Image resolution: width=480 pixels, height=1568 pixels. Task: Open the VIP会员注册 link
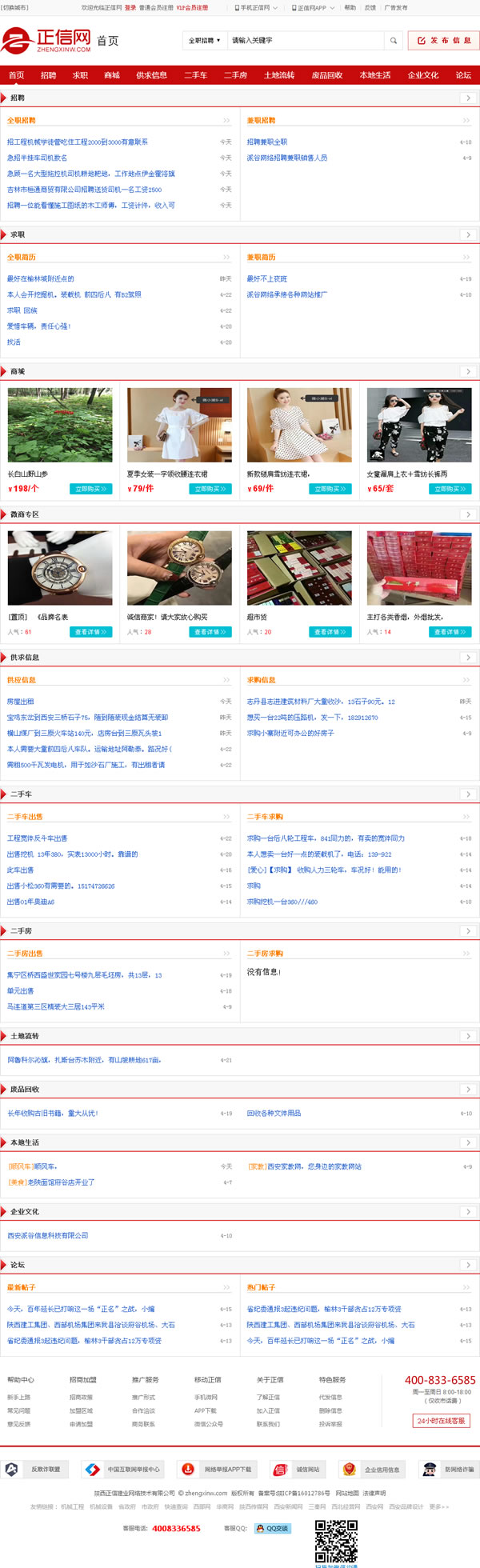pos(192,8)
